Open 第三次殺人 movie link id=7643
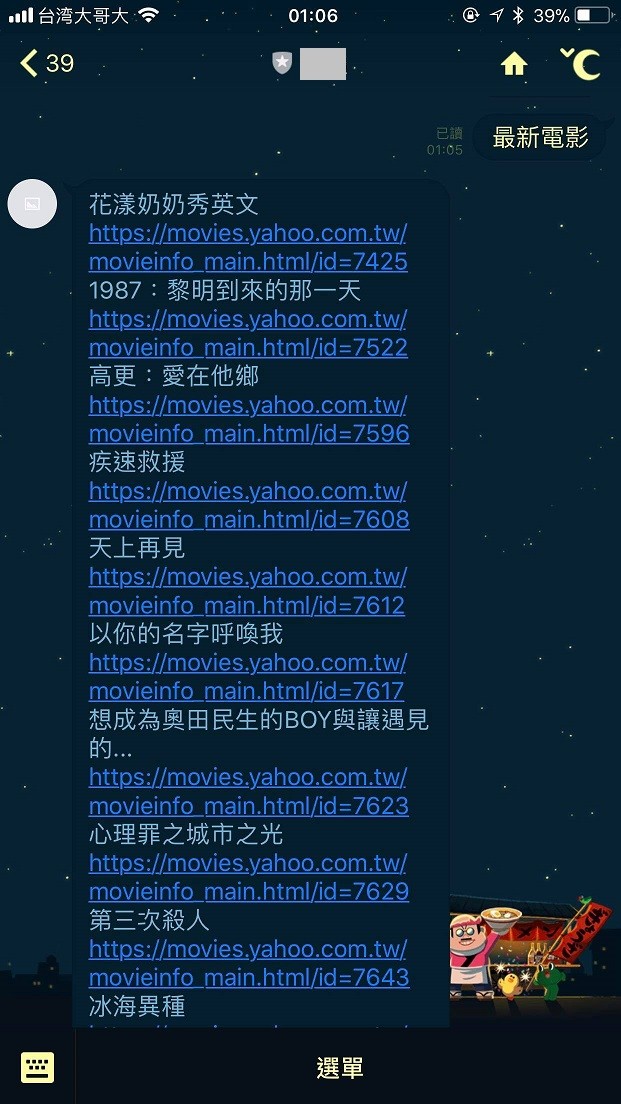The image size is (621, 1104). [x=247, y=964]
